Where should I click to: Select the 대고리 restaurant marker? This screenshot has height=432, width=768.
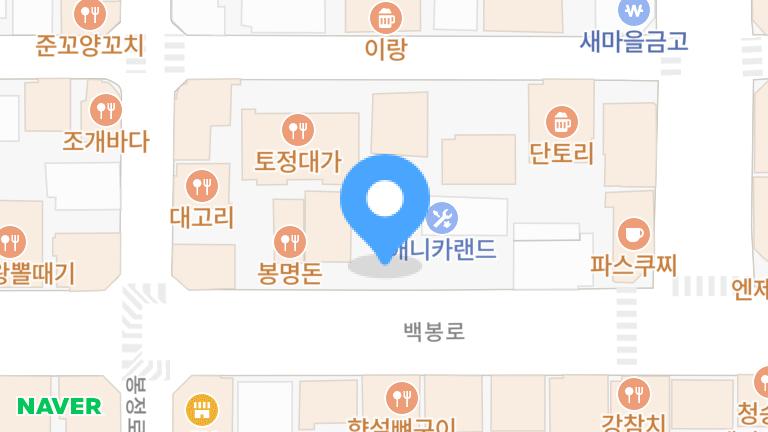202,186
